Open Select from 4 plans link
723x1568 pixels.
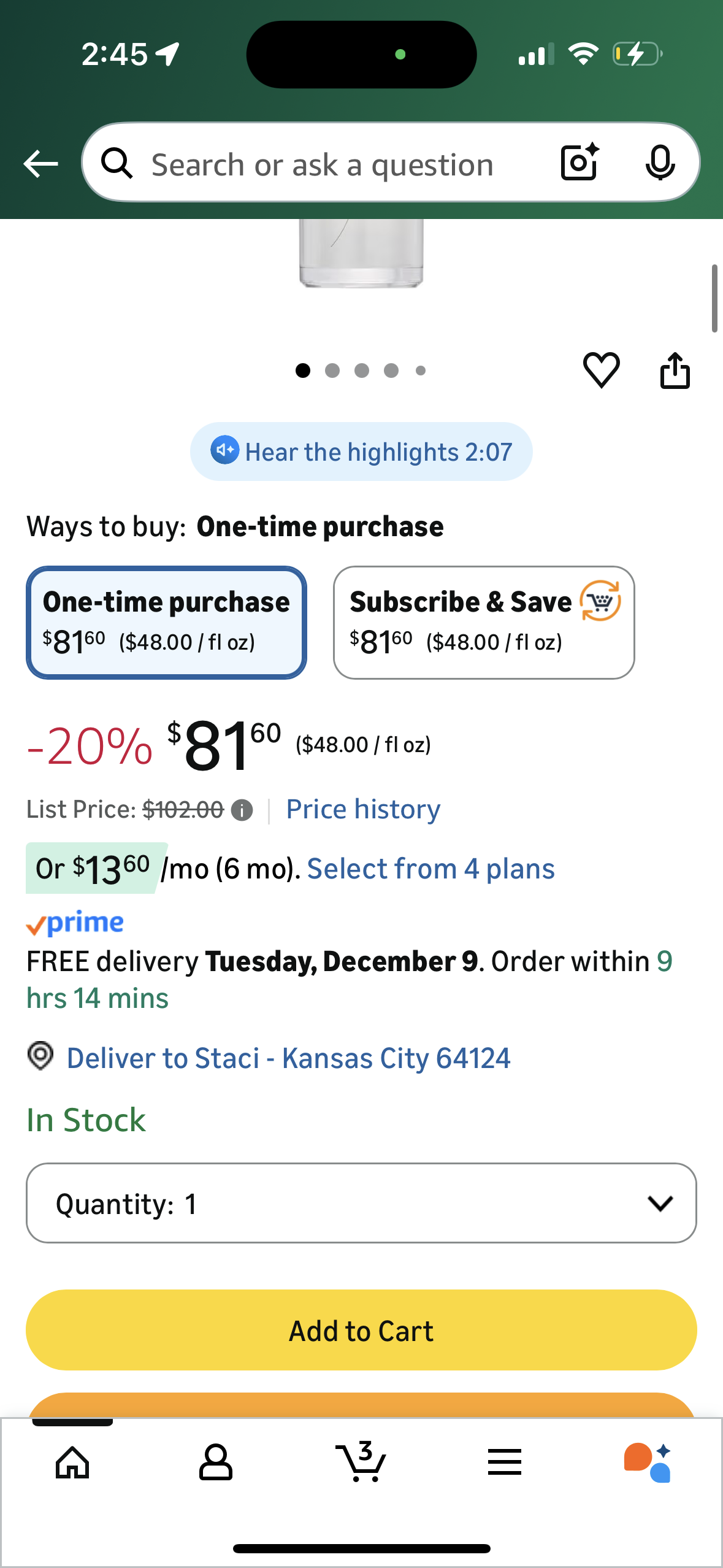click(x=430, y=869)
